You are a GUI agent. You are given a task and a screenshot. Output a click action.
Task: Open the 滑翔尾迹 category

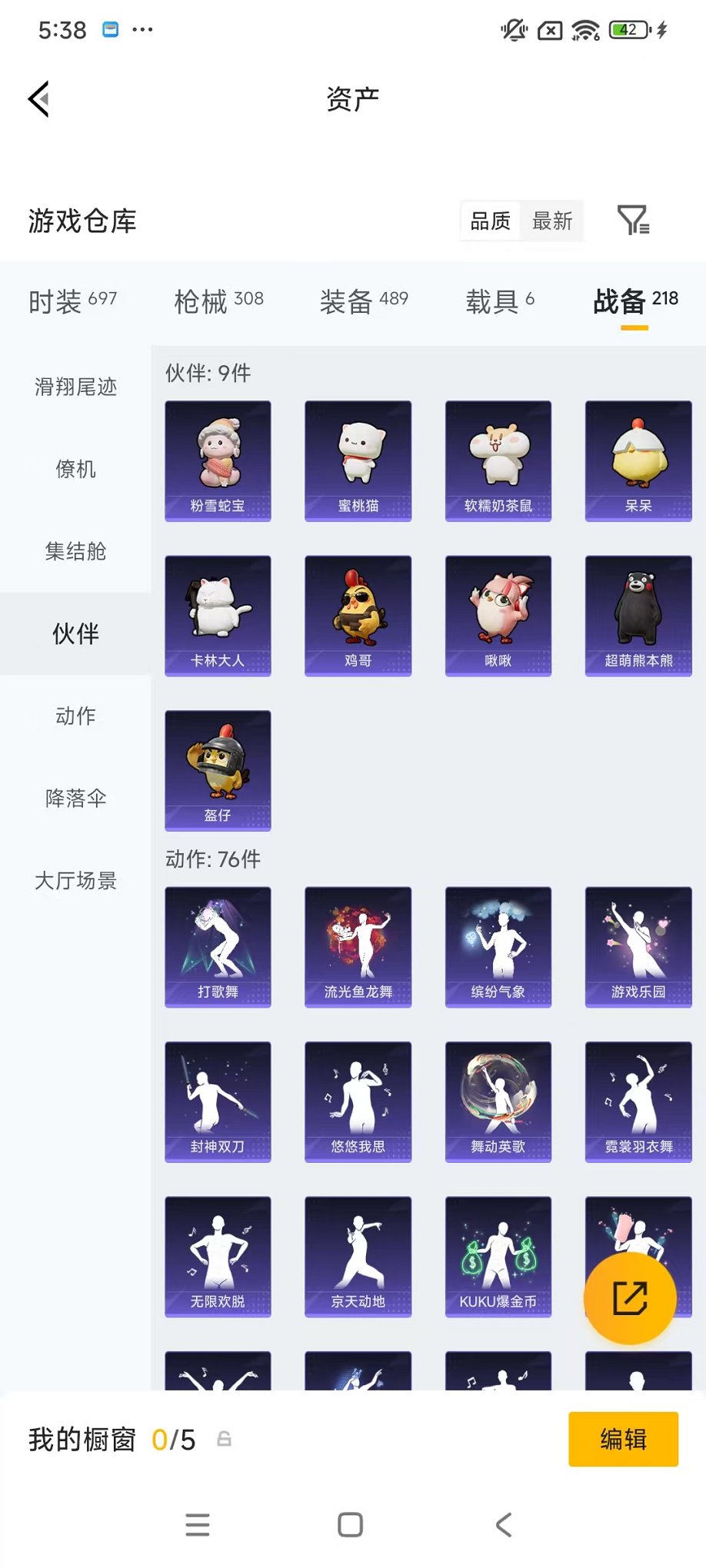click(74, 388)
